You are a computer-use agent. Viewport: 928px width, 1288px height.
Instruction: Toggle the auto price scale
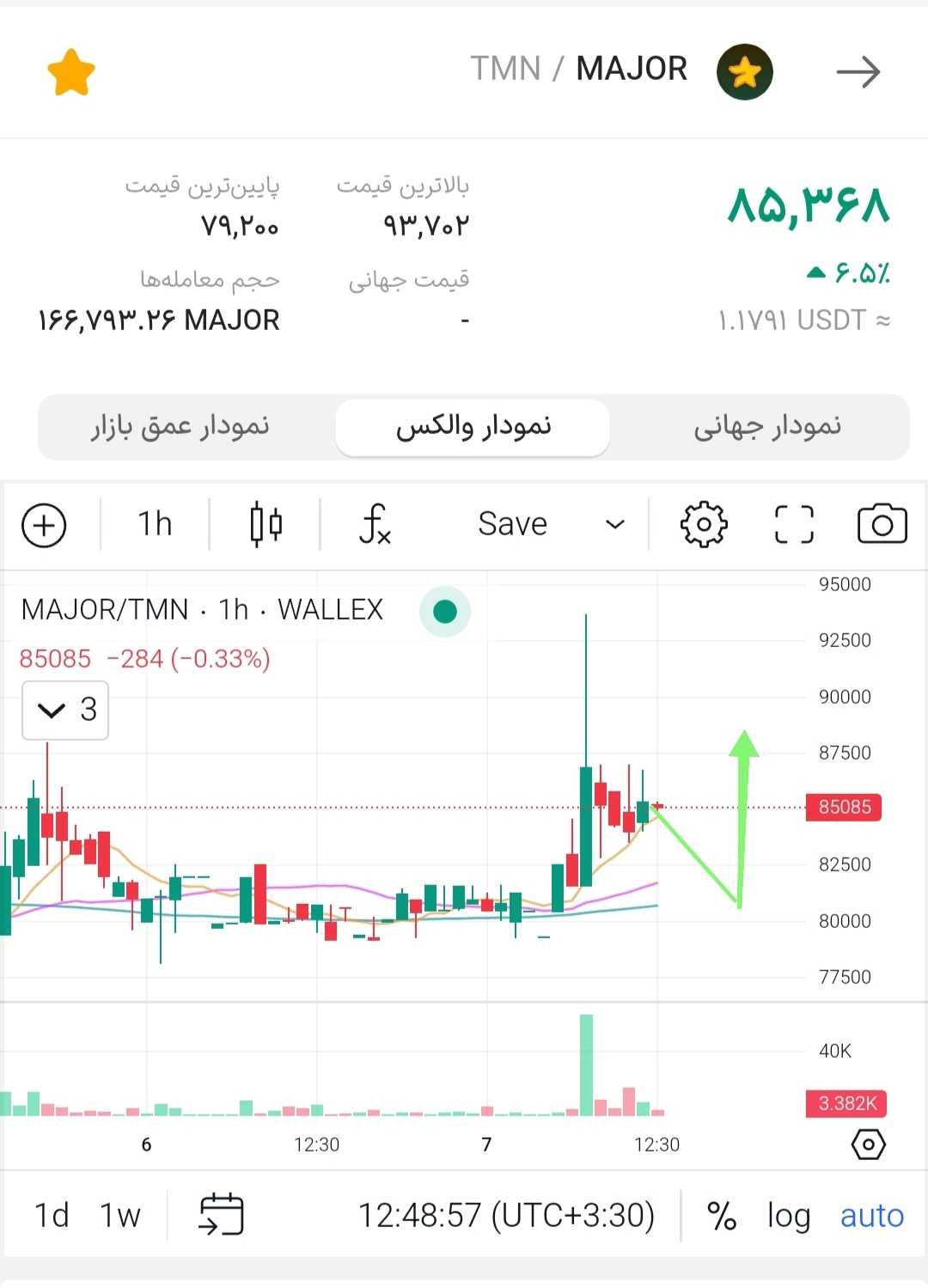871,1216
